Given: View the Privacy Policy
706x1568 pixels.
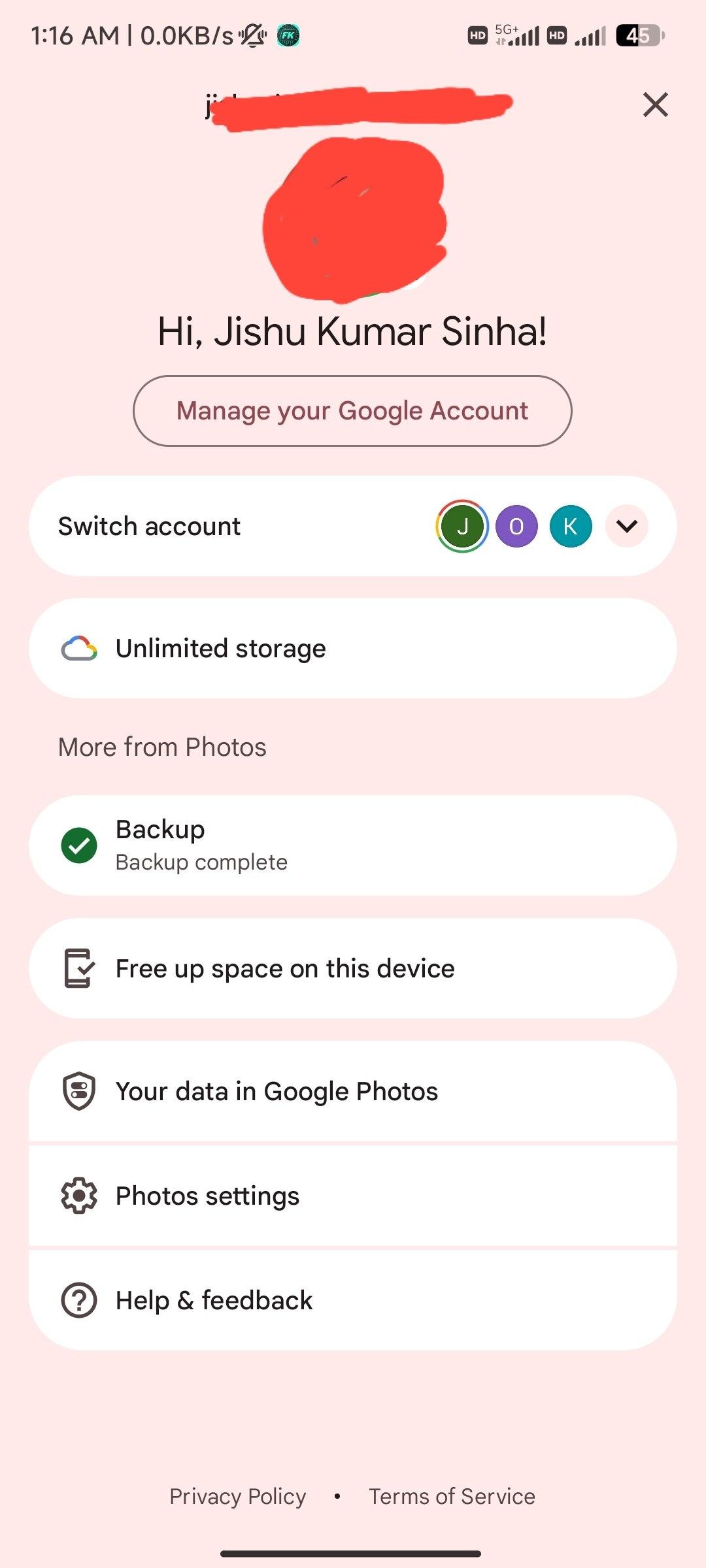Looking at the screenshot, I should pyautogui.click(x=237, y=1496).
